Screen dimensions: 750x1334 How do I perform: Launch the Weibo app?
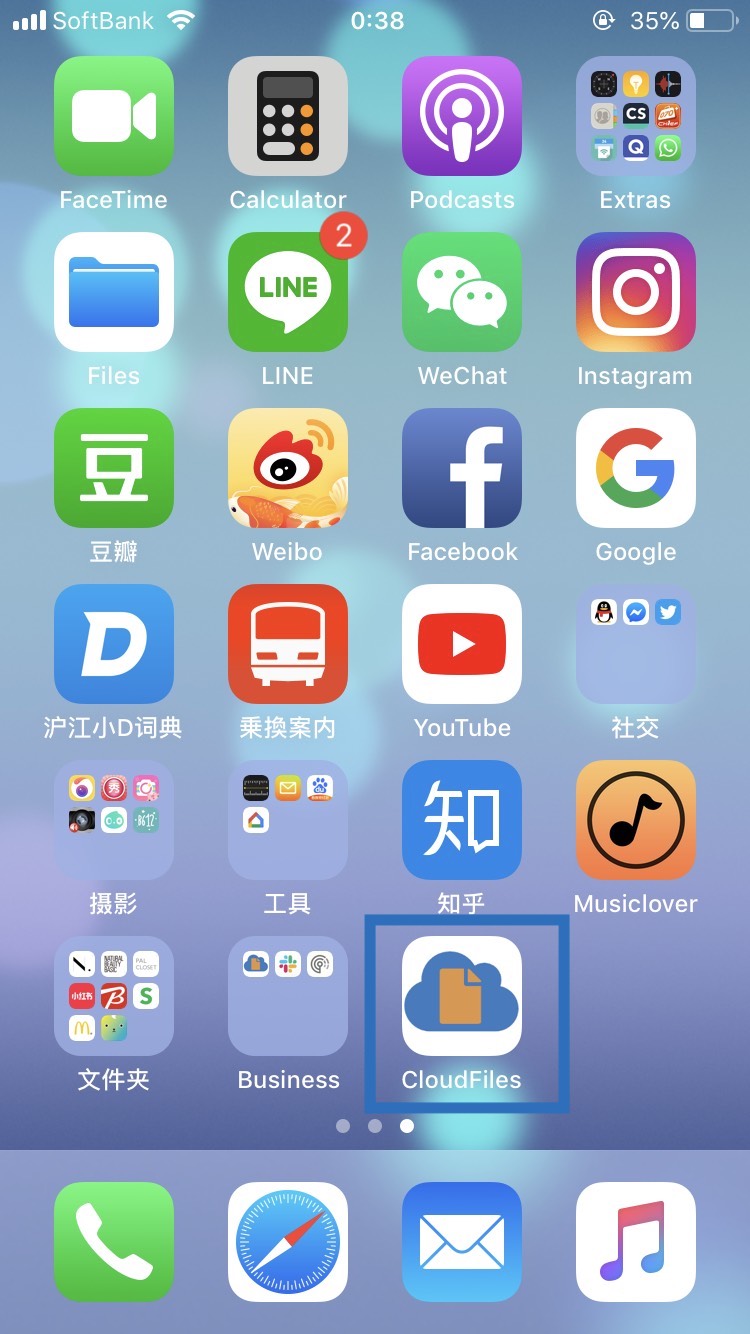(288, 468)
